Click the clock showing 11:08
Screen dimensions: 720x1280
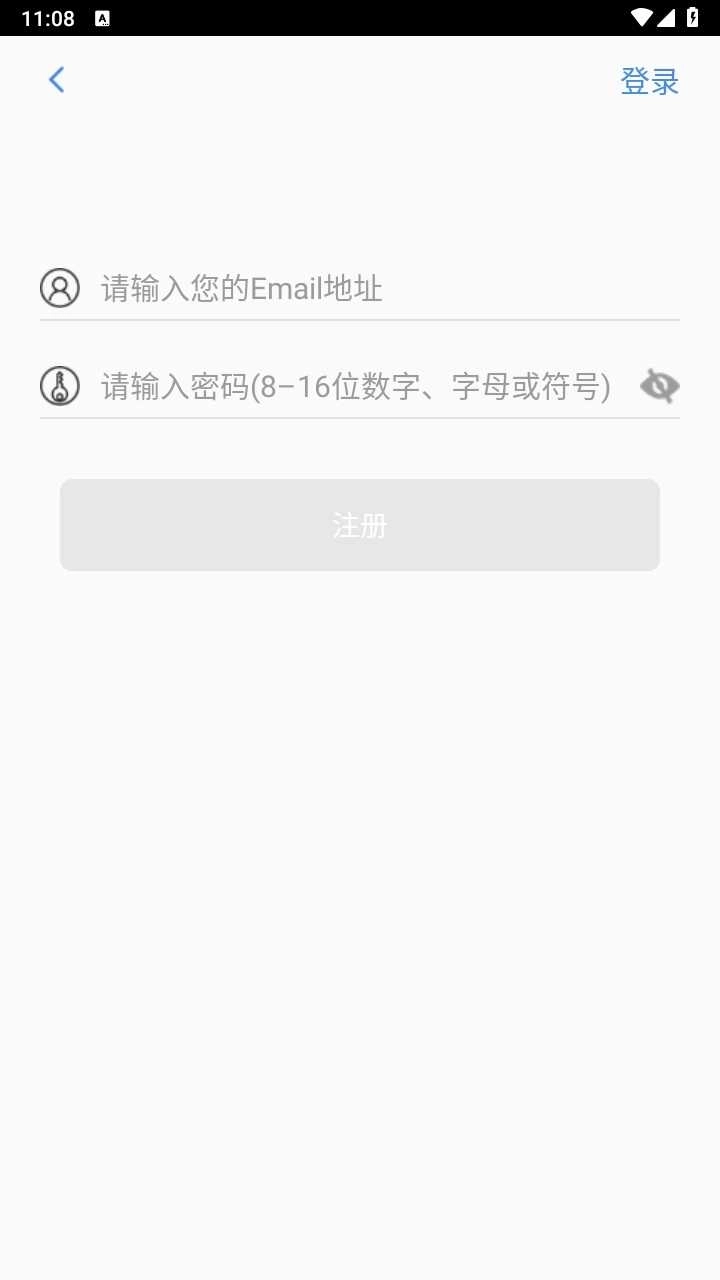[x=50, y=18]
